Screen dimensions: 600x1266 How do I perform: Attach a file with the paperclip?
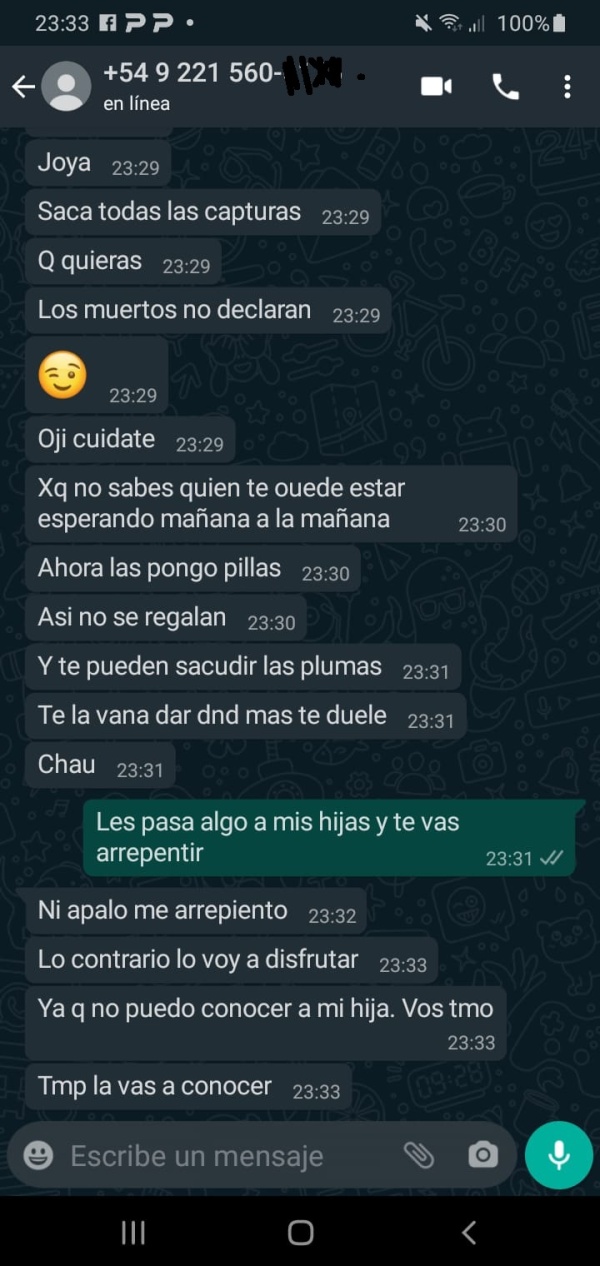pyautogui.click(x=419, y=1156)
